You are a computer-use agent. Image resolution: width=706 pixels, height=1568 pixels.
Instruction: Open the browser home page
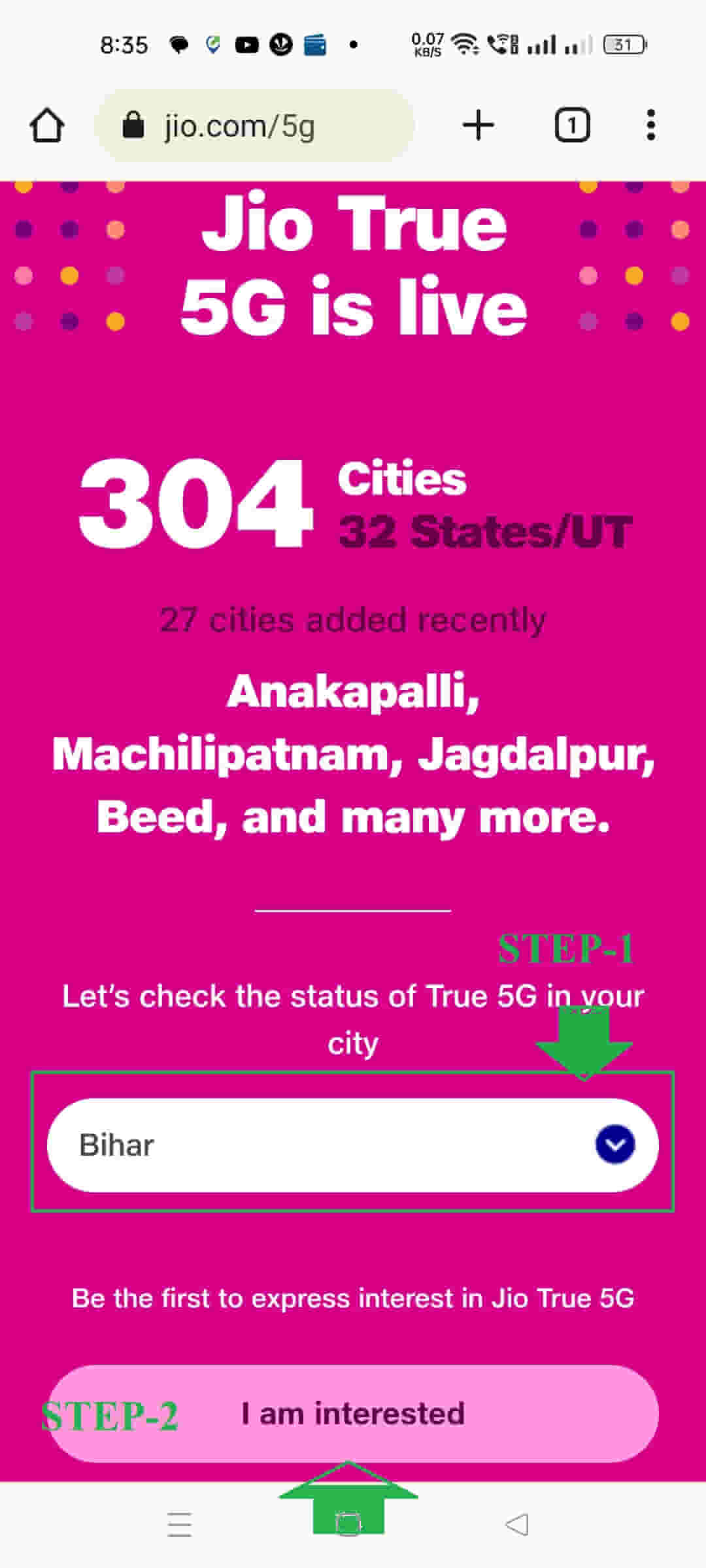coord(47,125)
